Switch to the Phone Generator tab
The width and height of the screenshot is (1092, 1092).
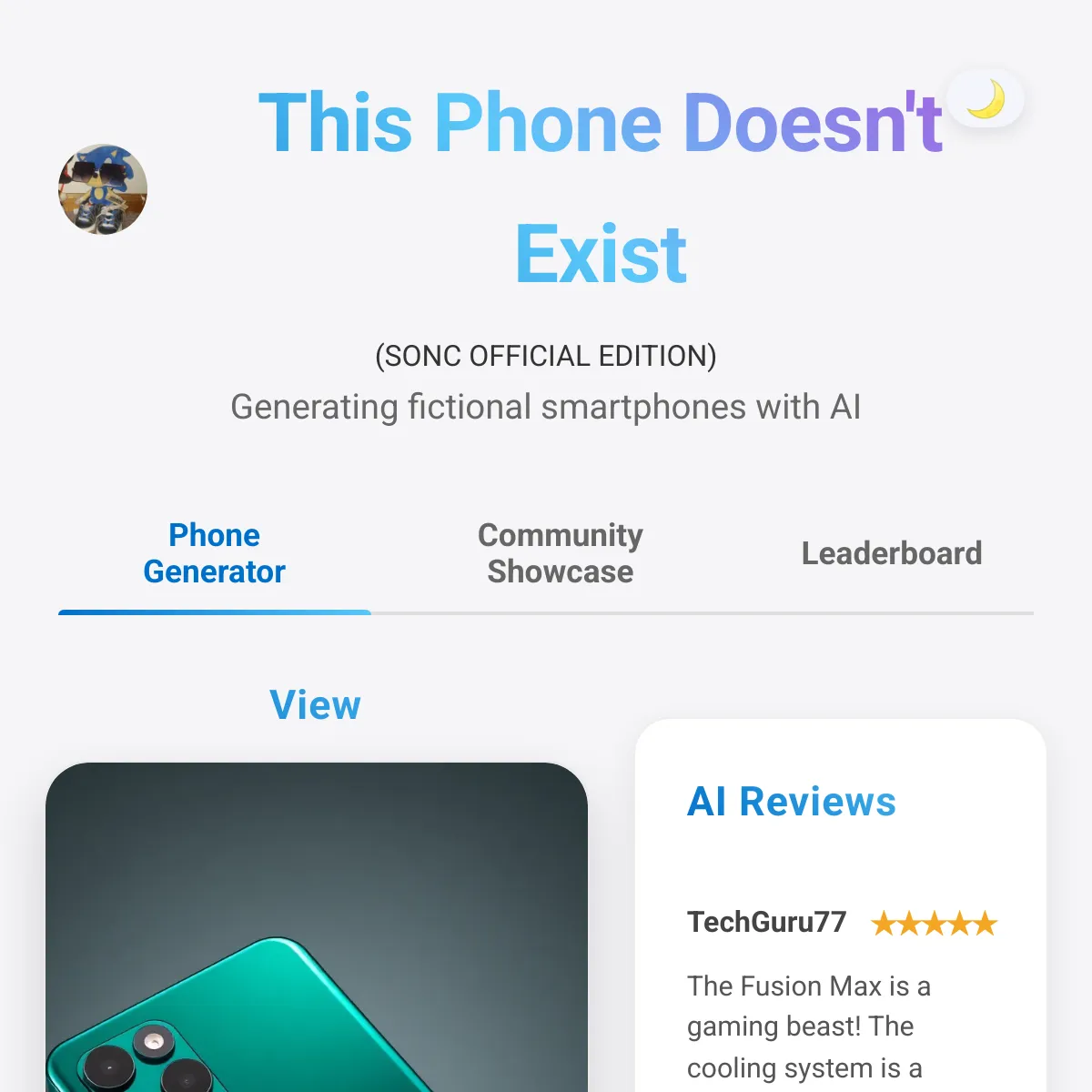click(x=215, y=553)
